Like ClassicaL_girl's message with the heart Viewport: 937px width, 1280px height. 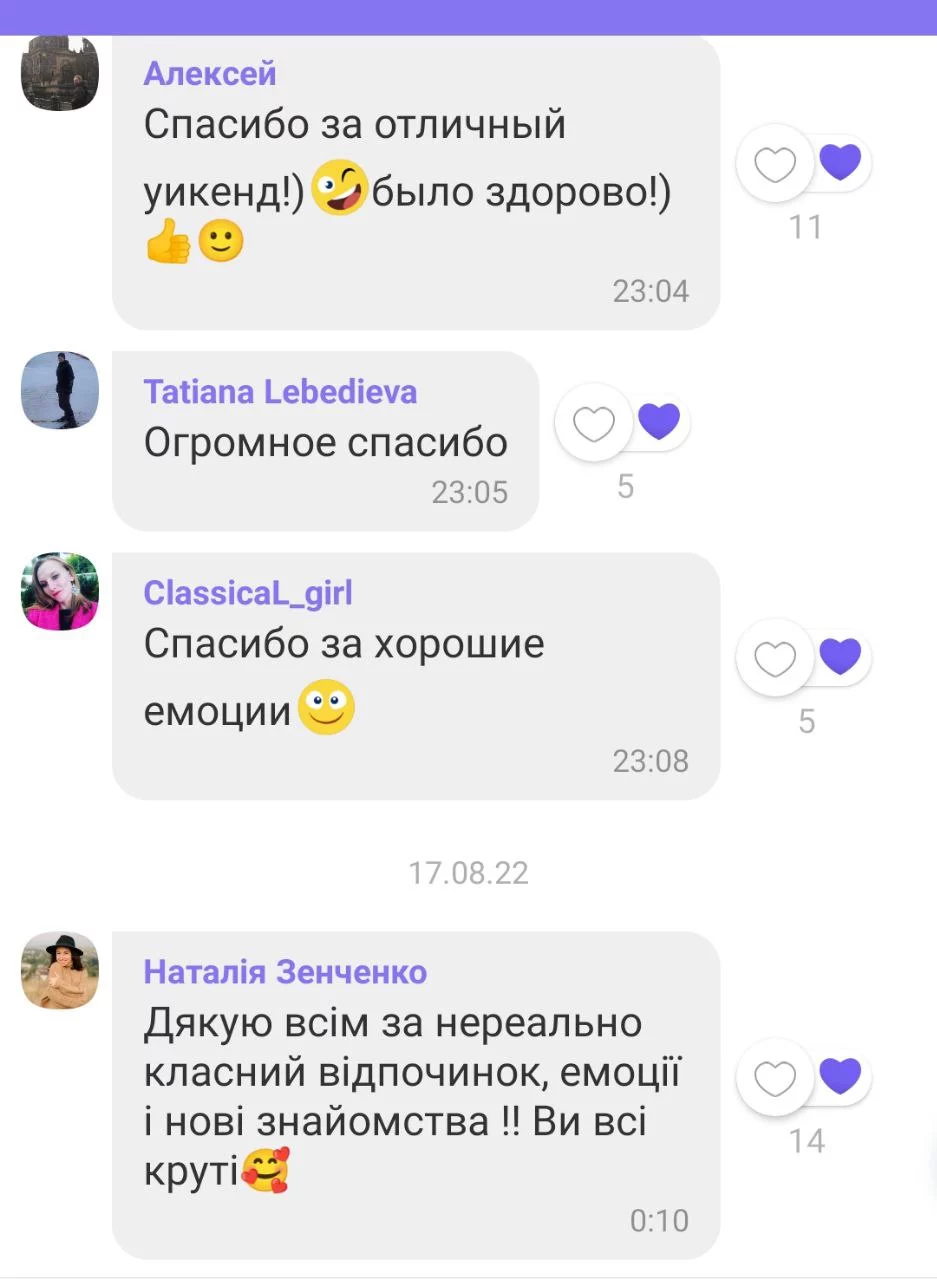[775, 659]
